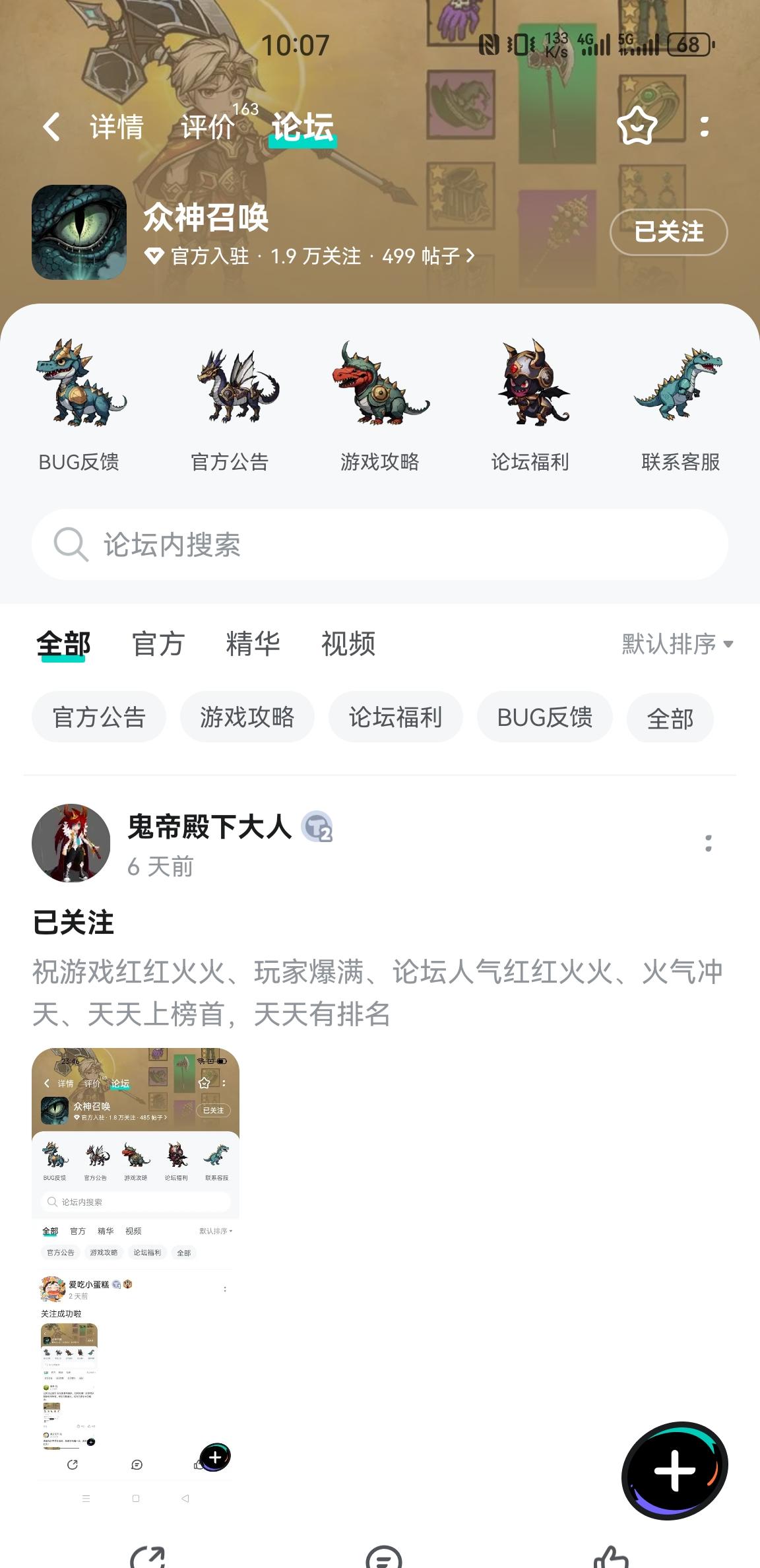The width and height of the screenshot is (760, 1568).
Task: Expand the 默认排序 sort dropdown
Action: pos(678,644)
